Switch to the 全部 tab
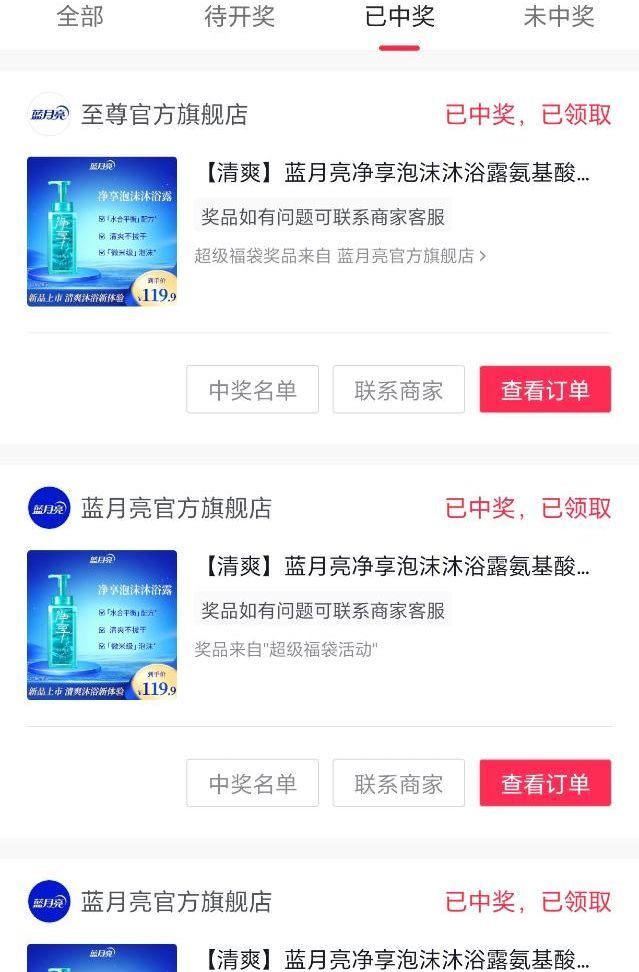The height and width of the screenshot is (972, 639). coord(80,17)
